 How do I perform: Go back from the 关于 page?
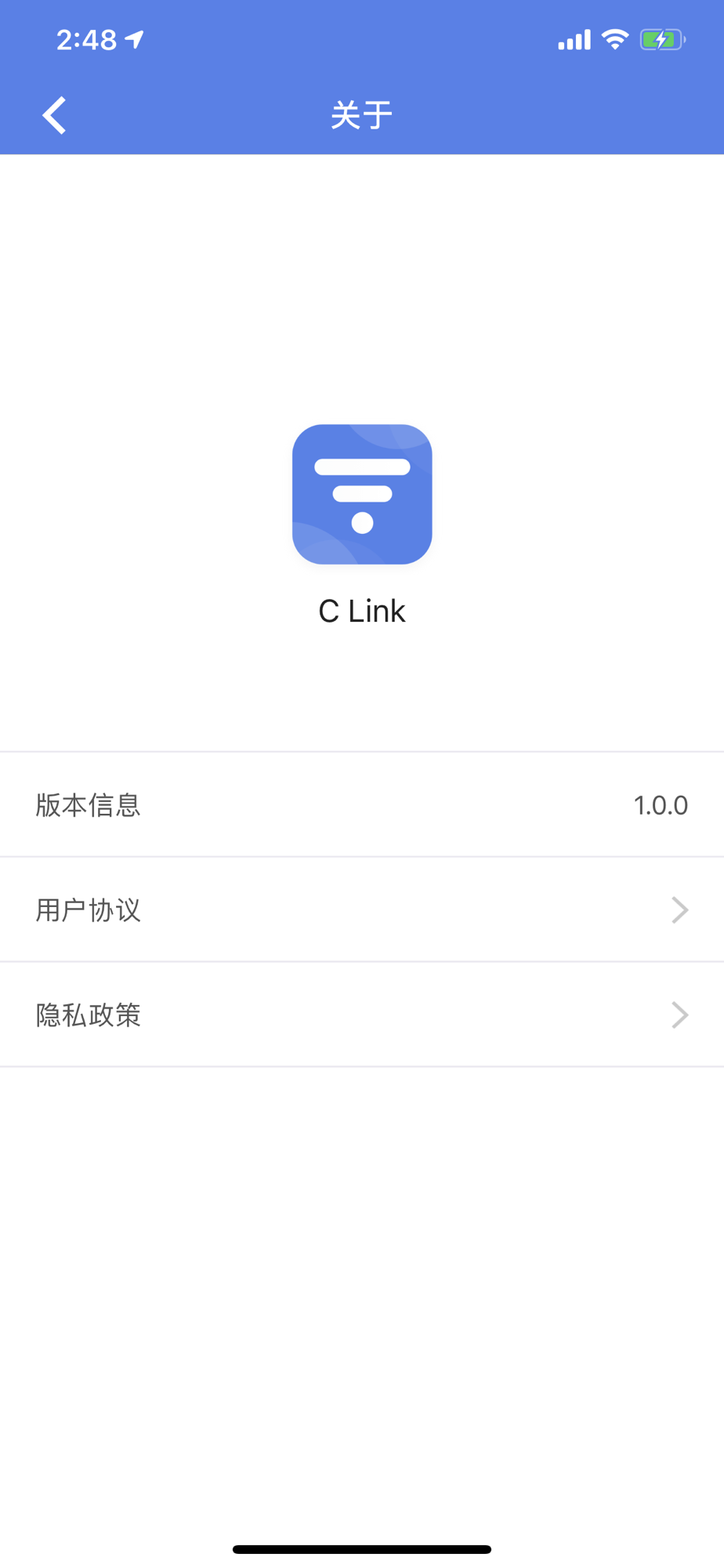tap(54, 116)
